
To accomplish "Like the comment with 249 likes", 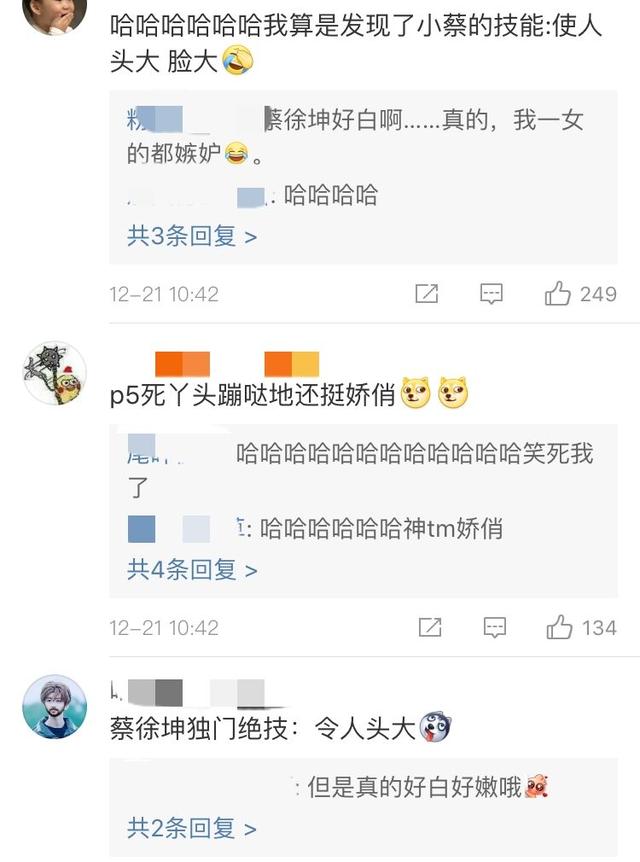I will [x=558, y=294].
